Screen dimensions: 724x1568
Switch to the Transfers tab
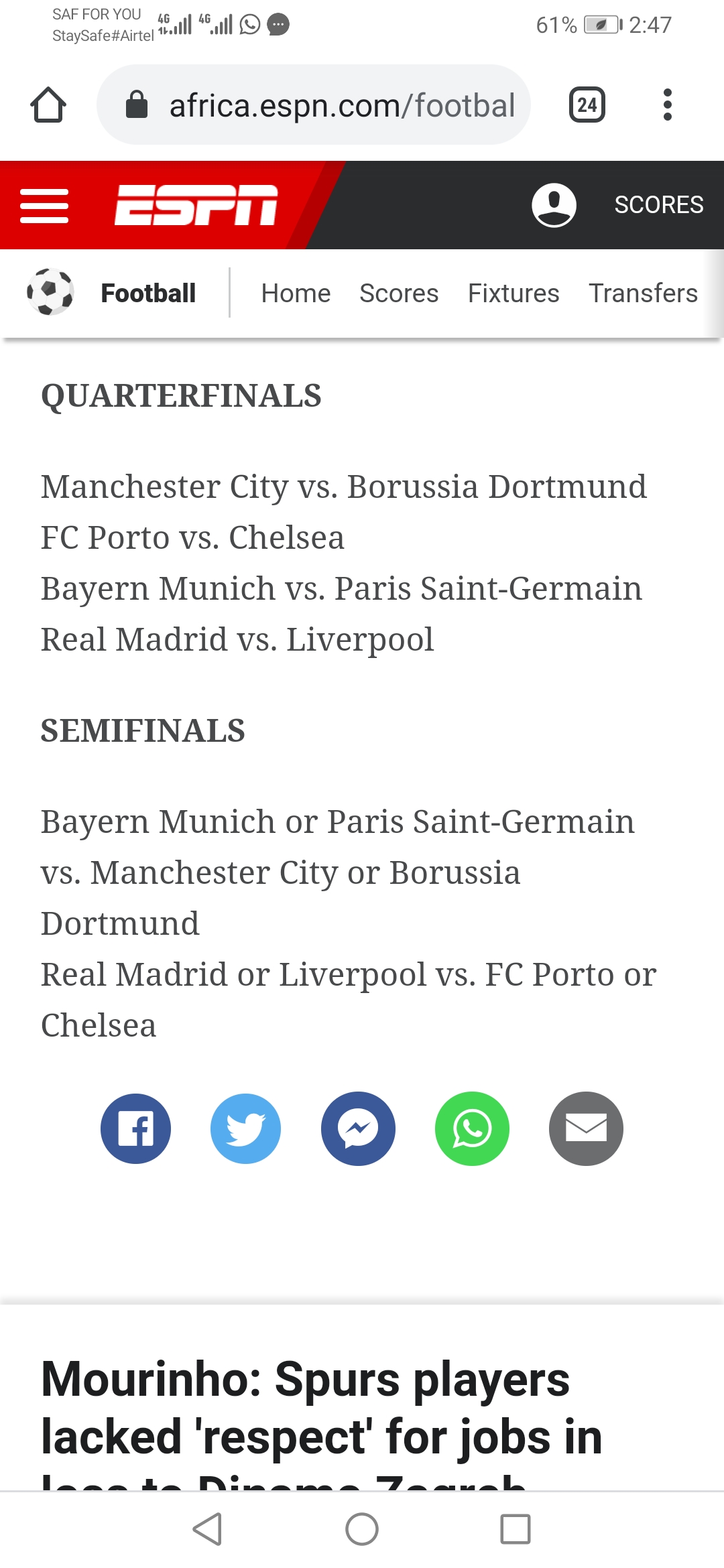[x=643, y=293]
